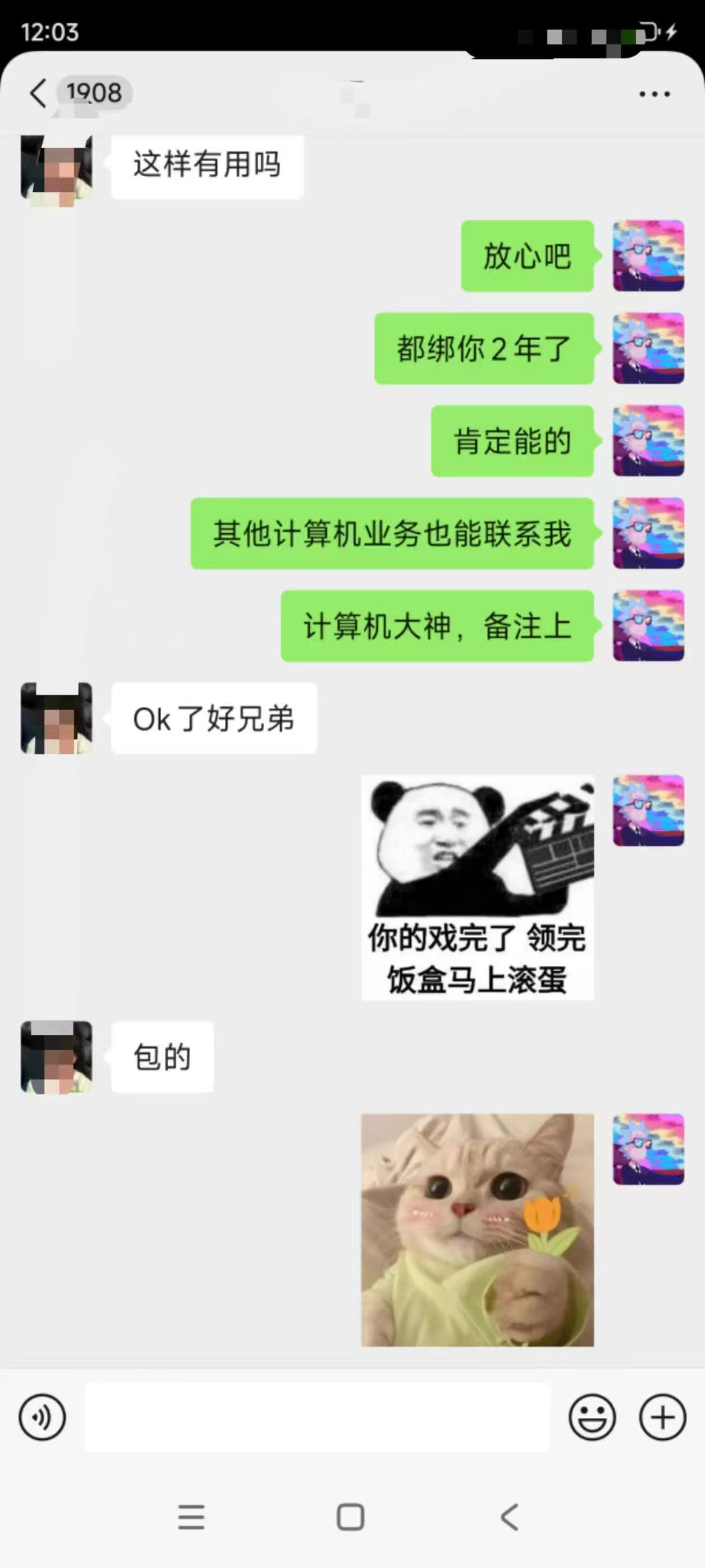
Task: Open my avatar beside '放心吧' message
Action: pos(648,255)
